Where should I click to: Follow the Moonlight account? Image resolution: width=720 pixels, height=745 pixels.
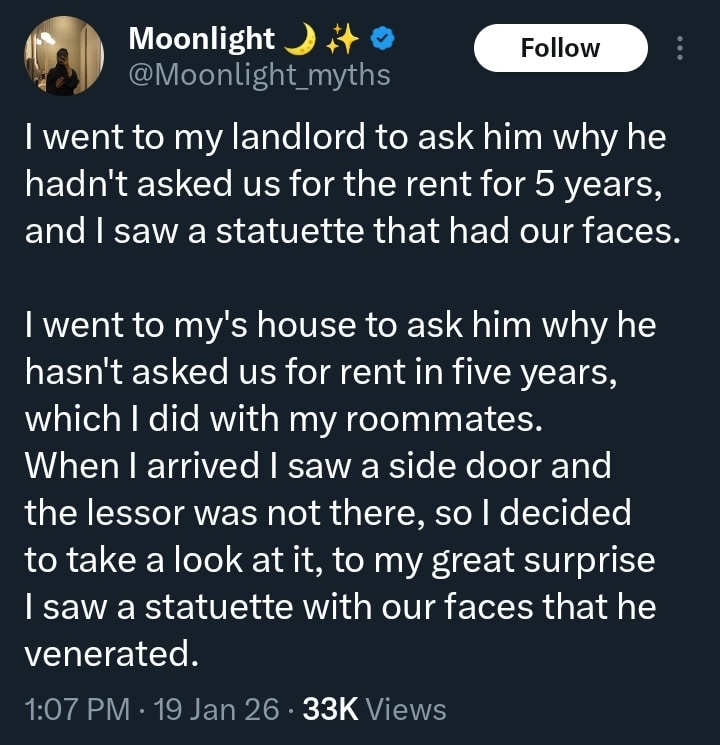[x=560, y=48]
